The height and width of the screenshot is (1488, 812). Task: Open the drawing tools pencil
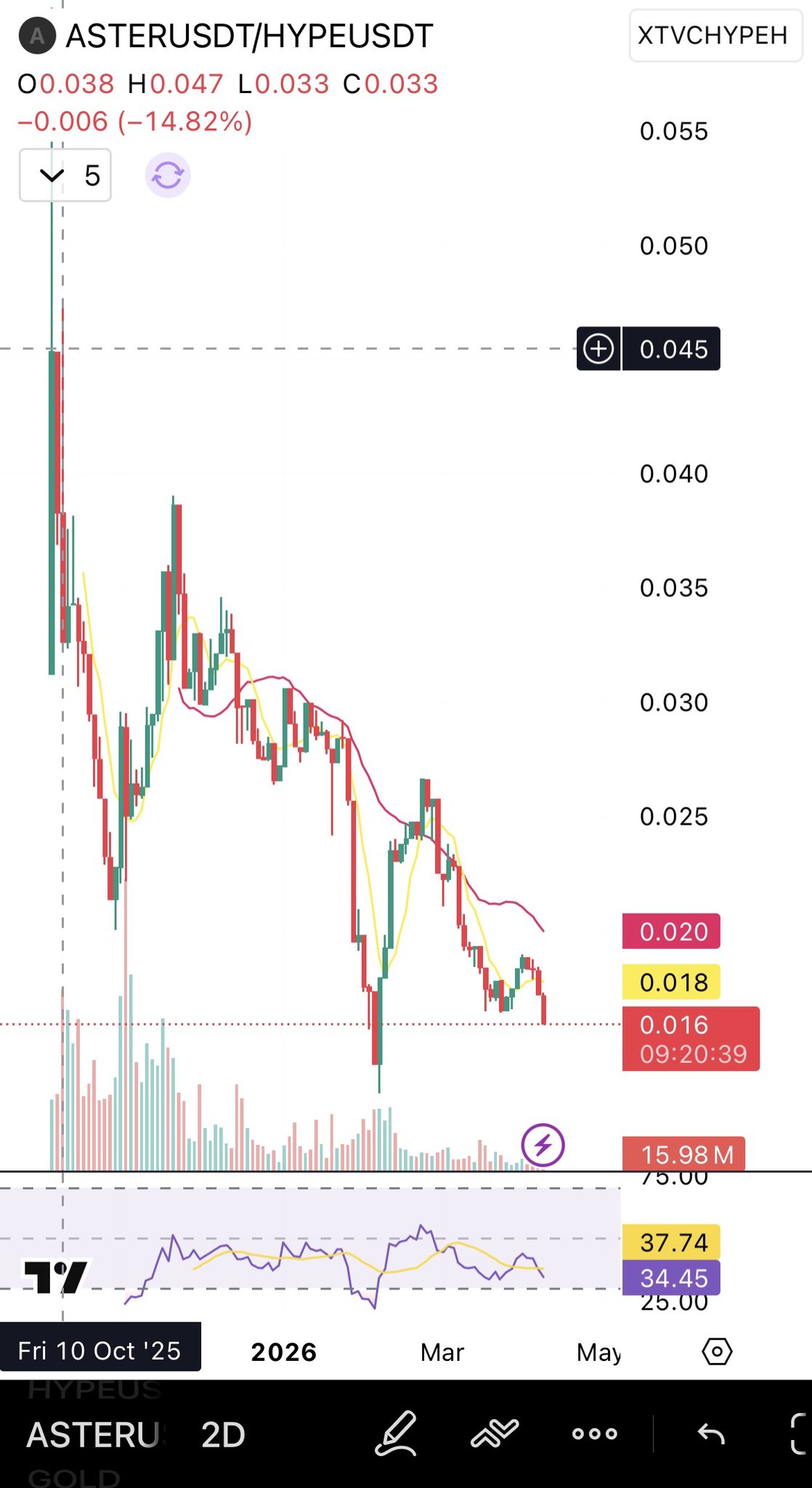point(397,1434)
